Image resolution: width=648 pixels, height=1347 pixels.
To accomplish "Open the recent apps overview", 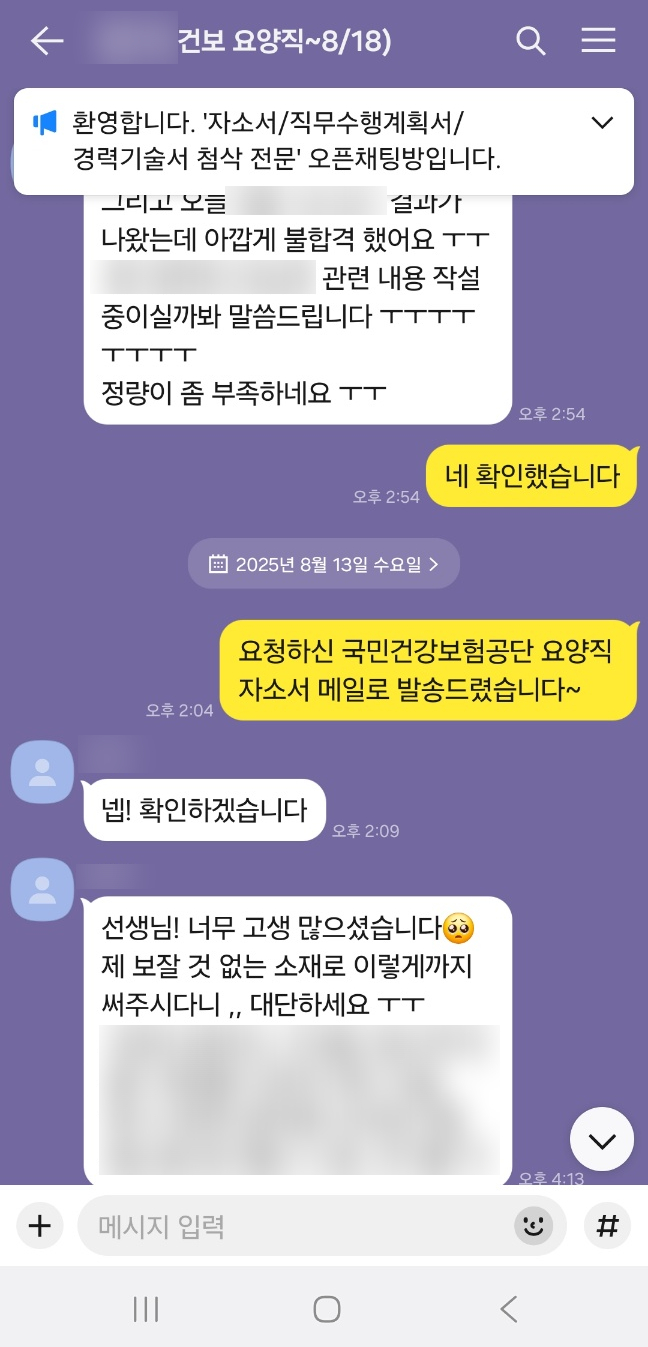I will (x=146, y=1309).
